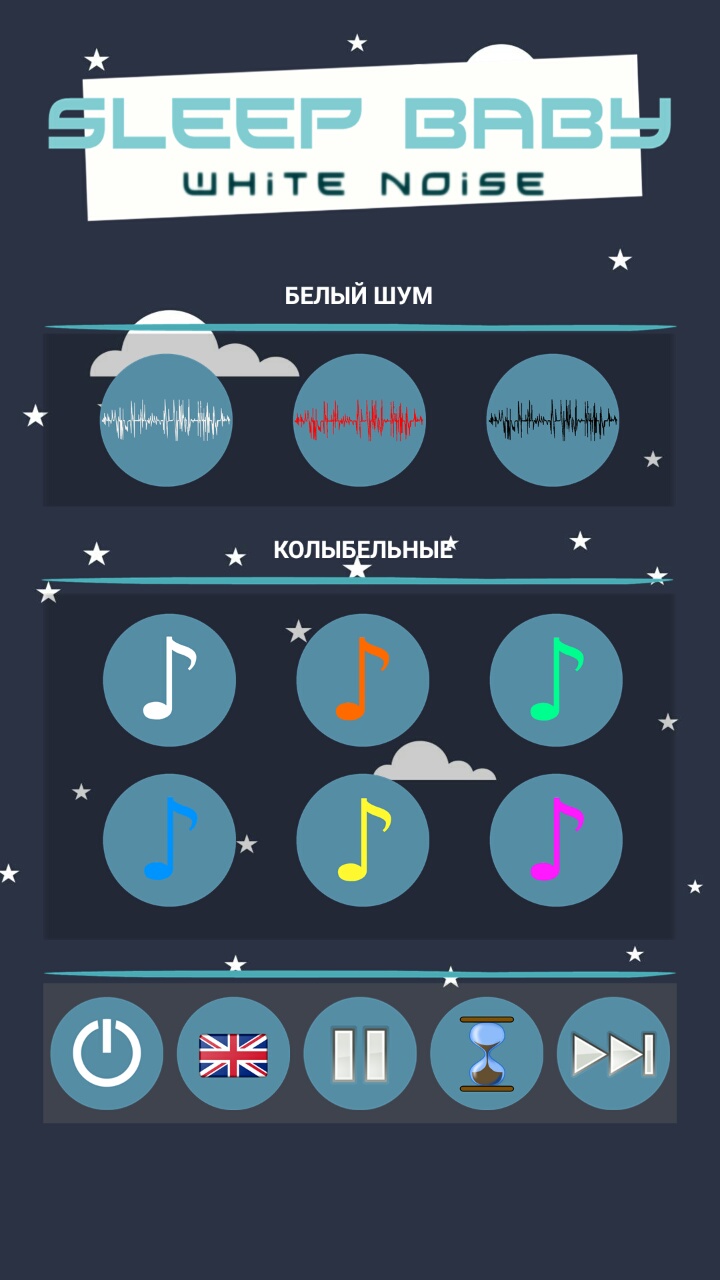This screenshot has width=720, height=1280.
Task: Select the magenta note lullaby
Action: (x=556, y=840)
